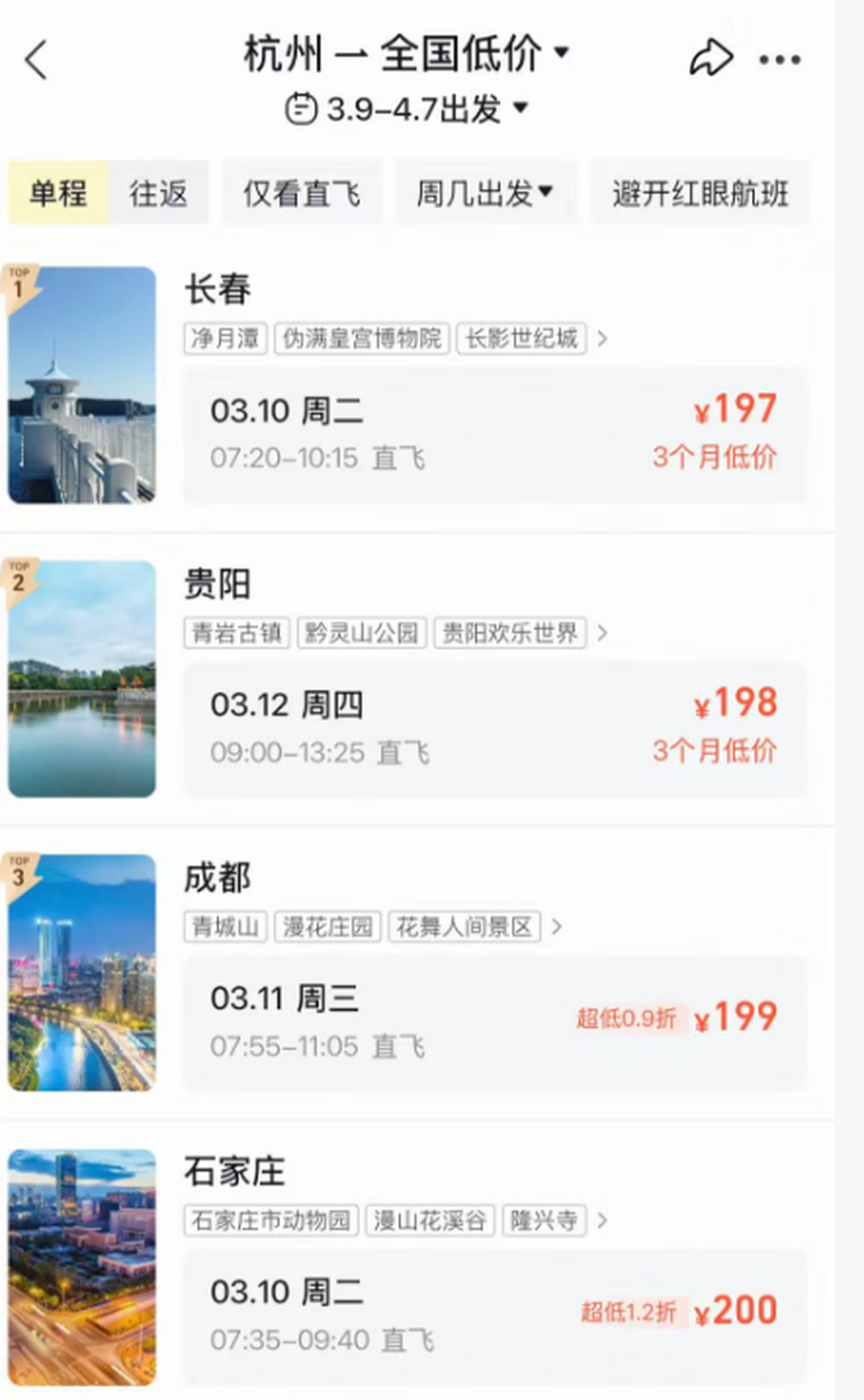Tap the 黔灵山公园 attraction tag
The image size is (864, 1400).
(361, 633)
